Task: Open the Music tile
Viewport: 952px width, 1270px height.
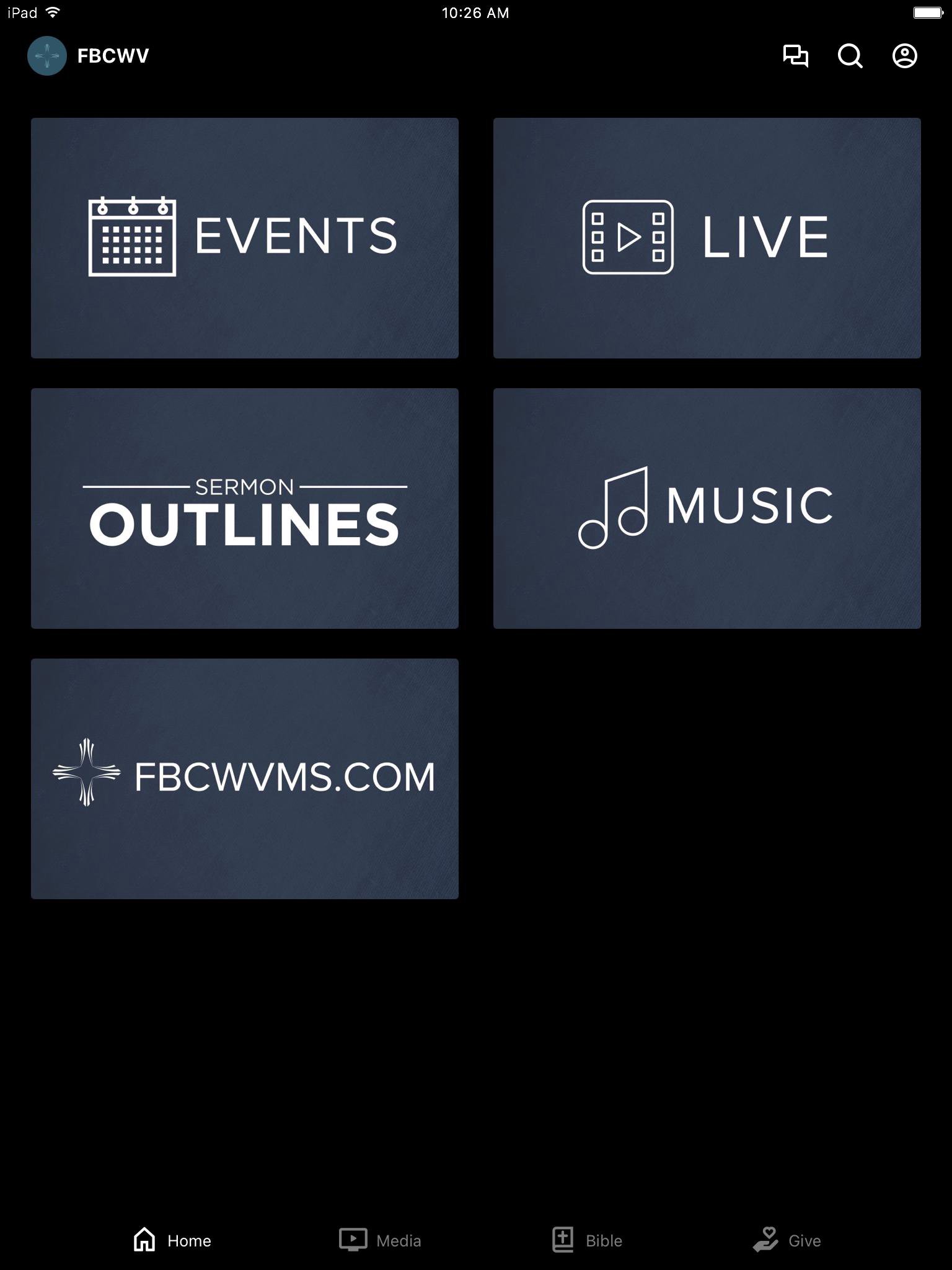Action: [707, 508]
